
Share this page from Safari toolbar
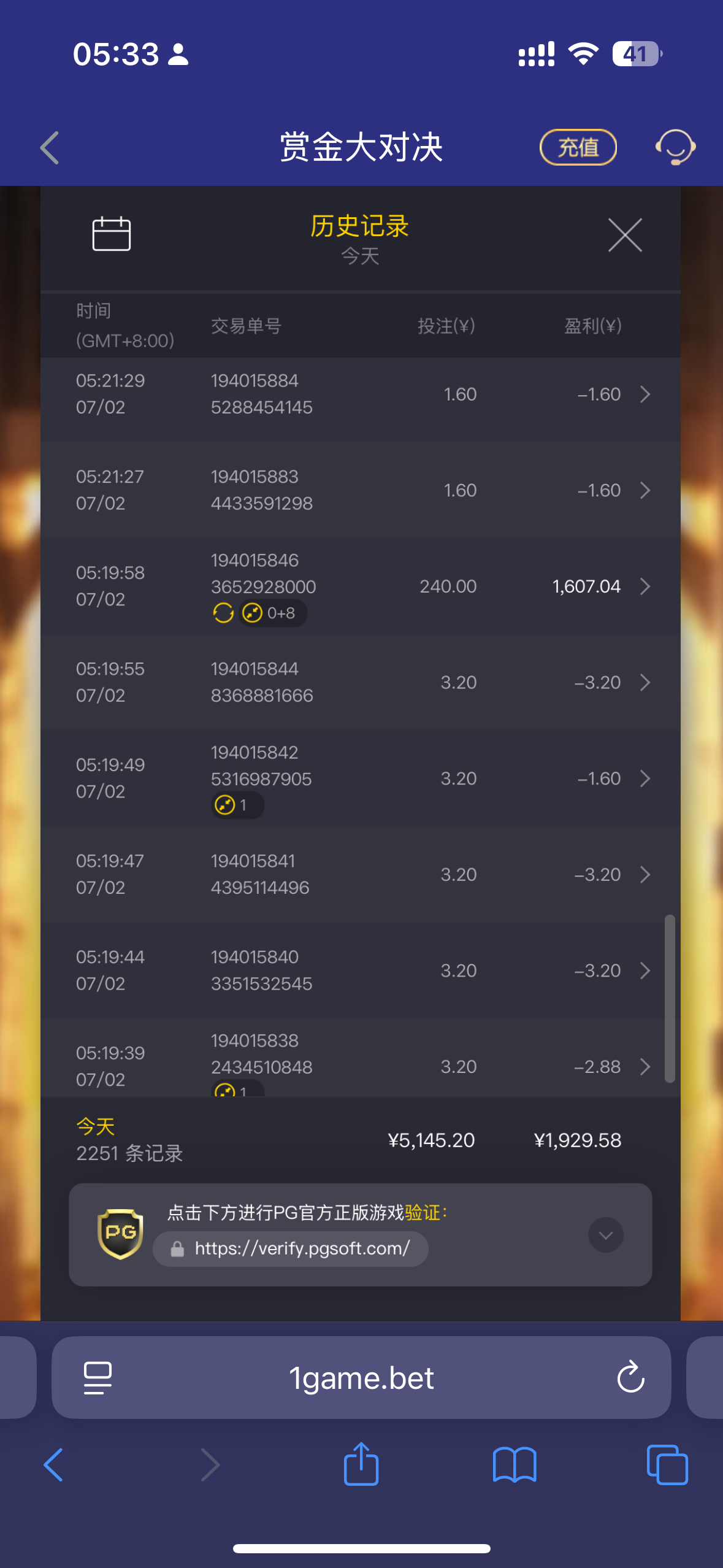[361, 1464]
